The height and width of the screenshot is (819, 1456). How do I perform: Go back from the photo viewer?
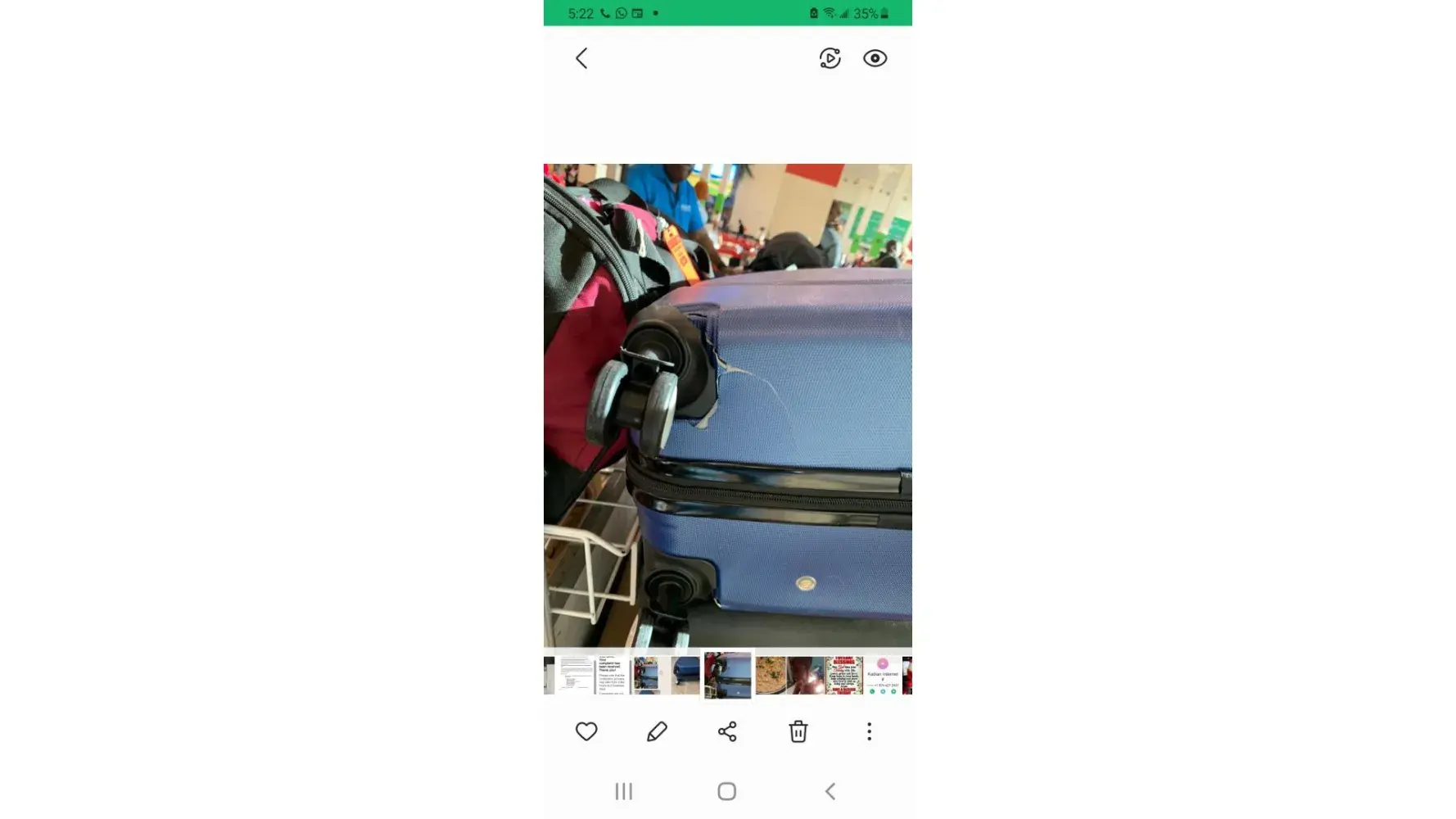click(581, 58)
